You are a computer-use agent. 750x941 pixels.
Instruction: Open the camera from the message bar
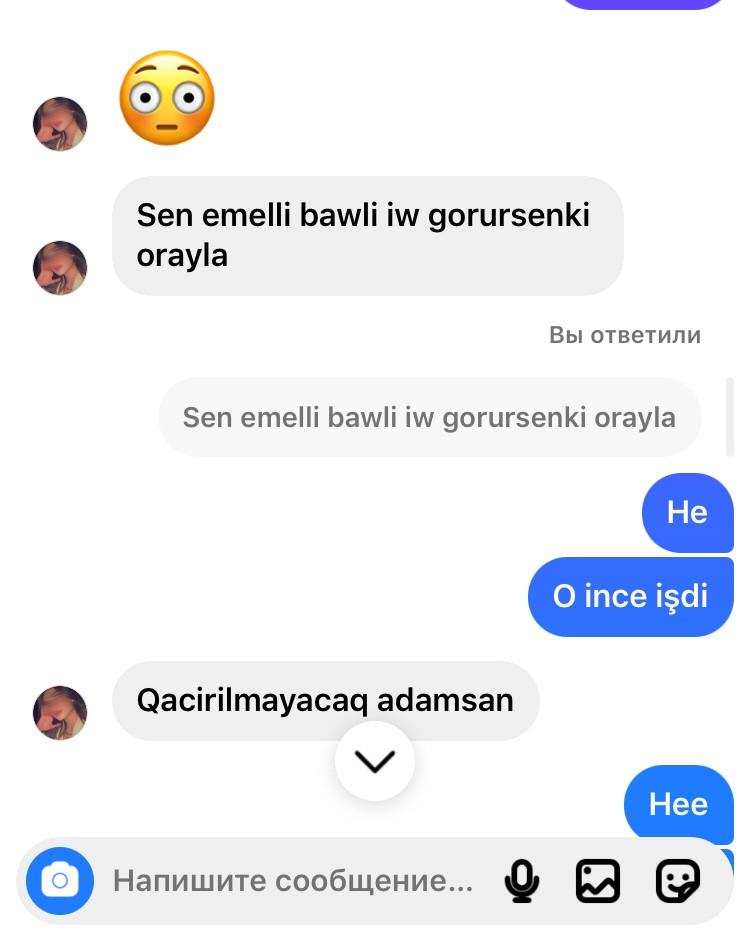tap(59, 881)
